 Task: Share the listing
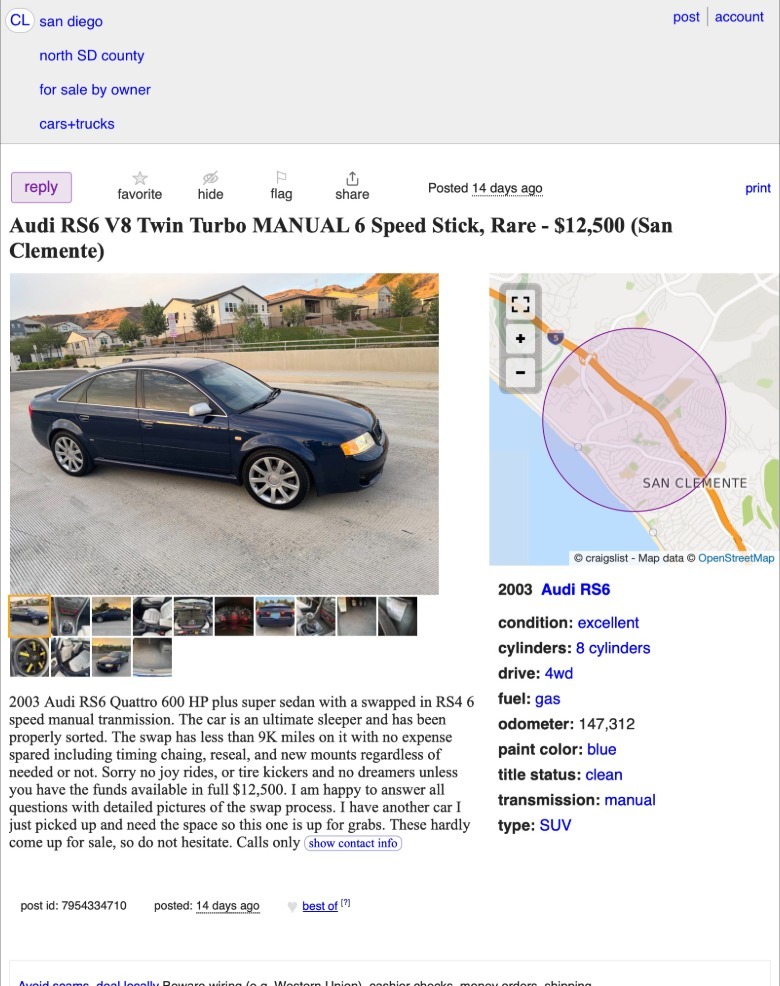352,186
